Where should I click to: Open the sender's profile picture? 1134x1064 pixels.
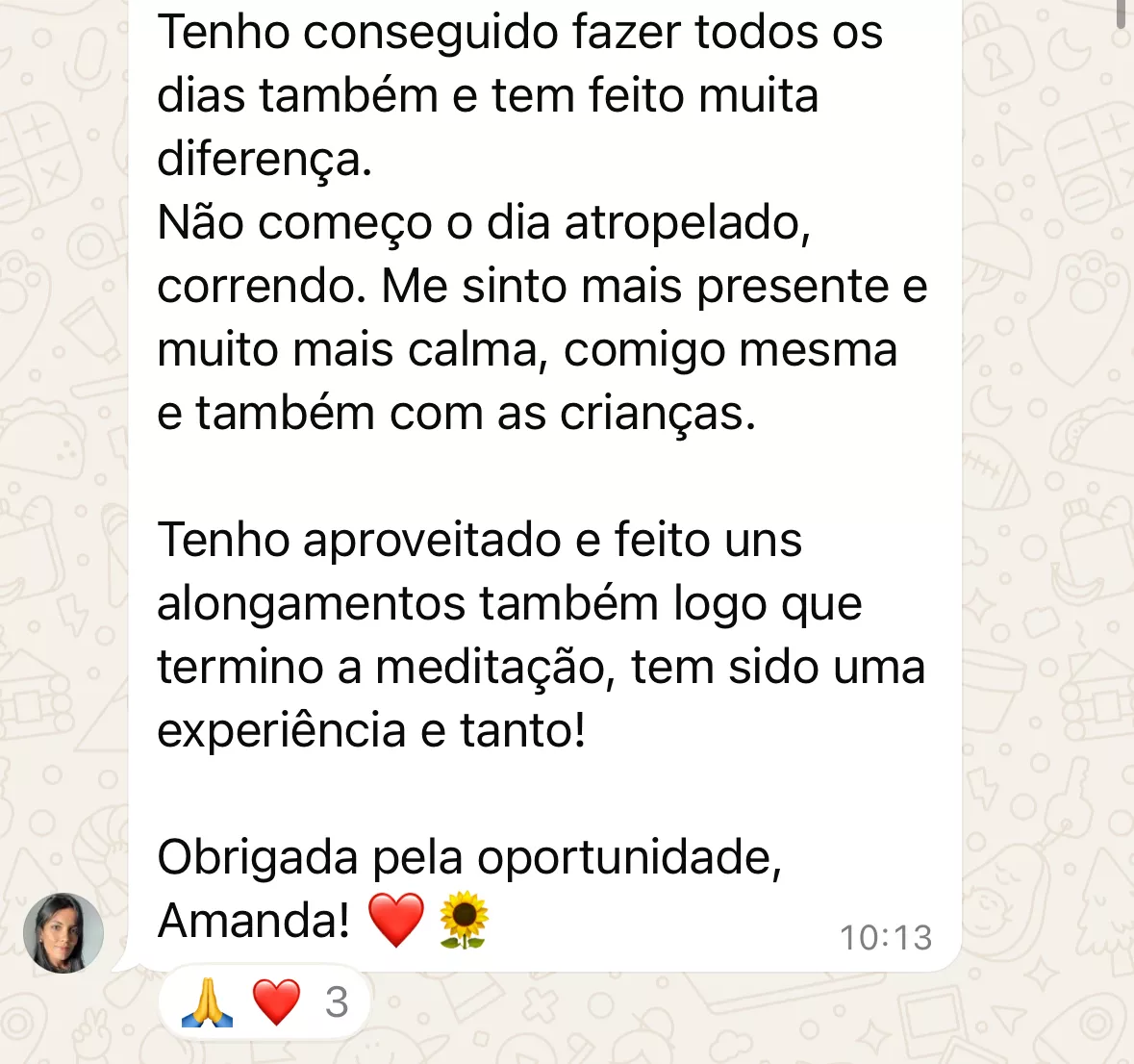pos(63,933)
